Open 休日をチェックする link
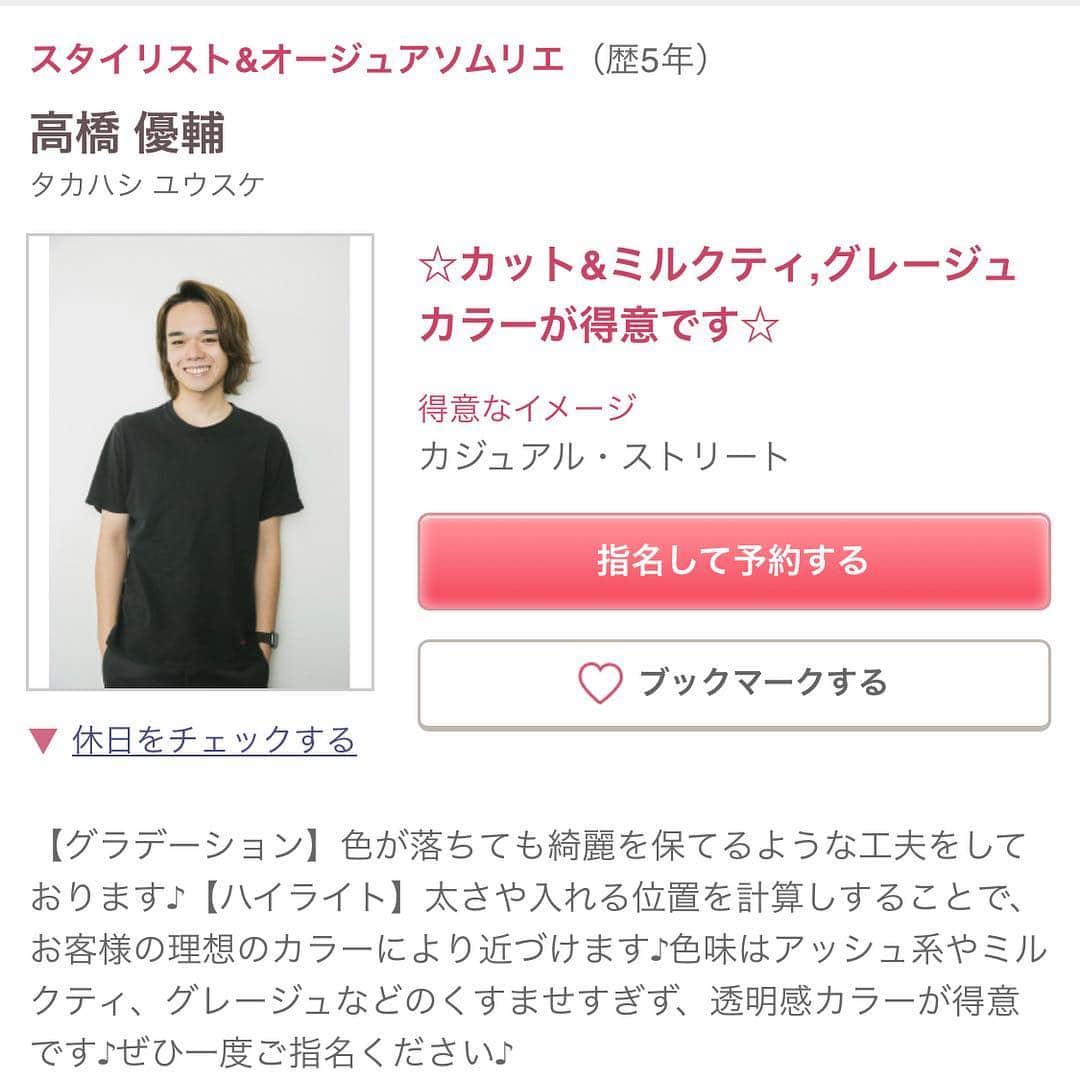Viewport: 1080px width, 1080px height. [x=214, y=741]
